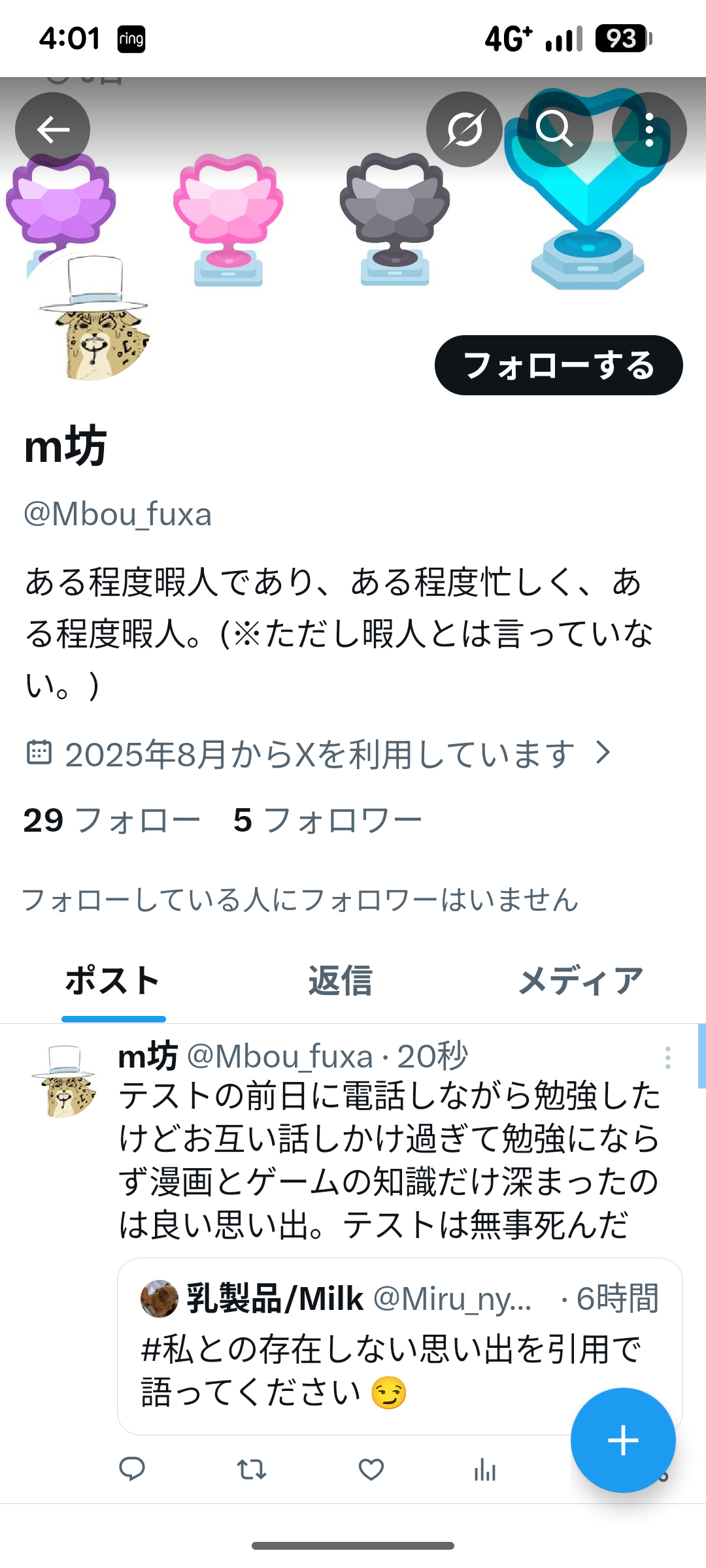Image resolution: width=706 pixels, height=1568 pixels.
Task: Compose a new post
Action: point(622,1440)
